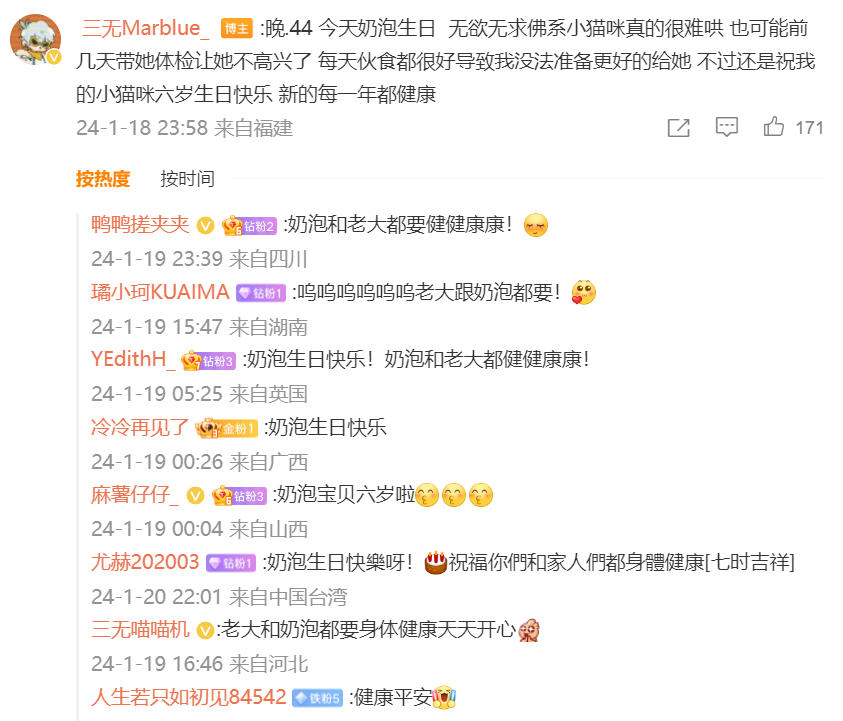The image size is (843, 721).
Task: Go to 麻薯仔仔_ profile
Action: click(x=135, y=495)
